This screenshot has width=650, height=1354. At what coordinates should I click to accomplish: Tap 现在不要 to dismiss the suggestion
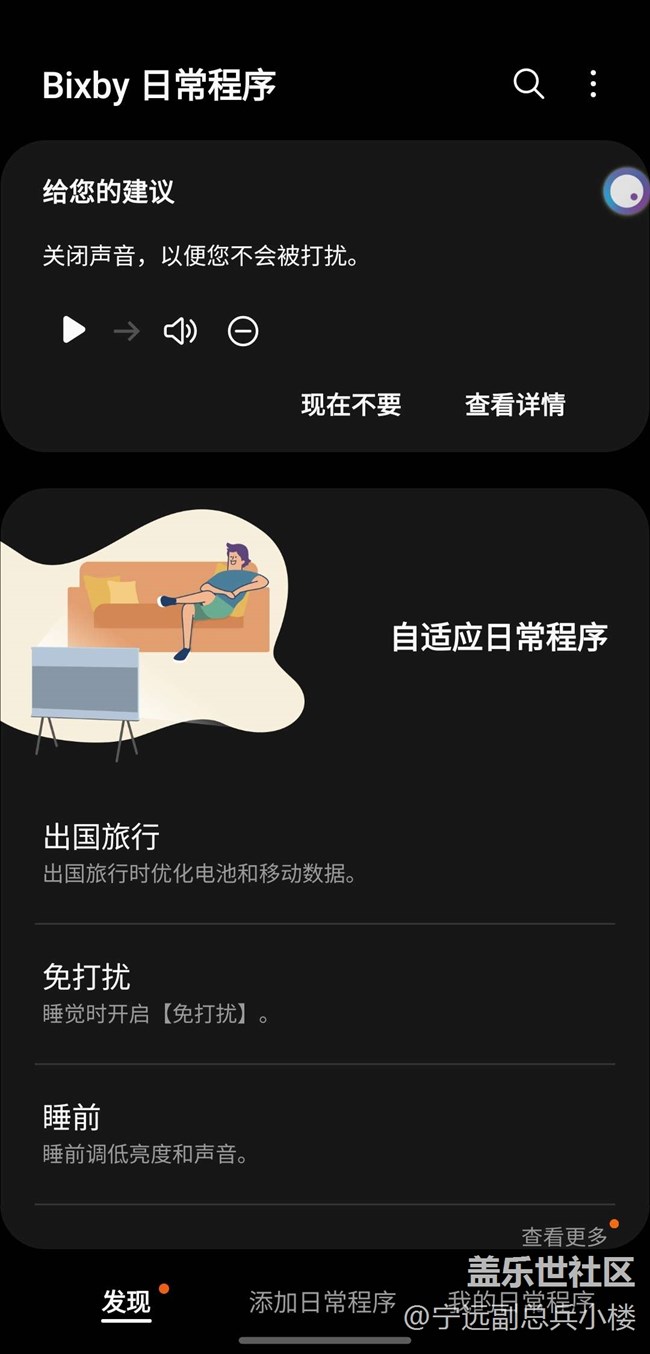(351, 404)
